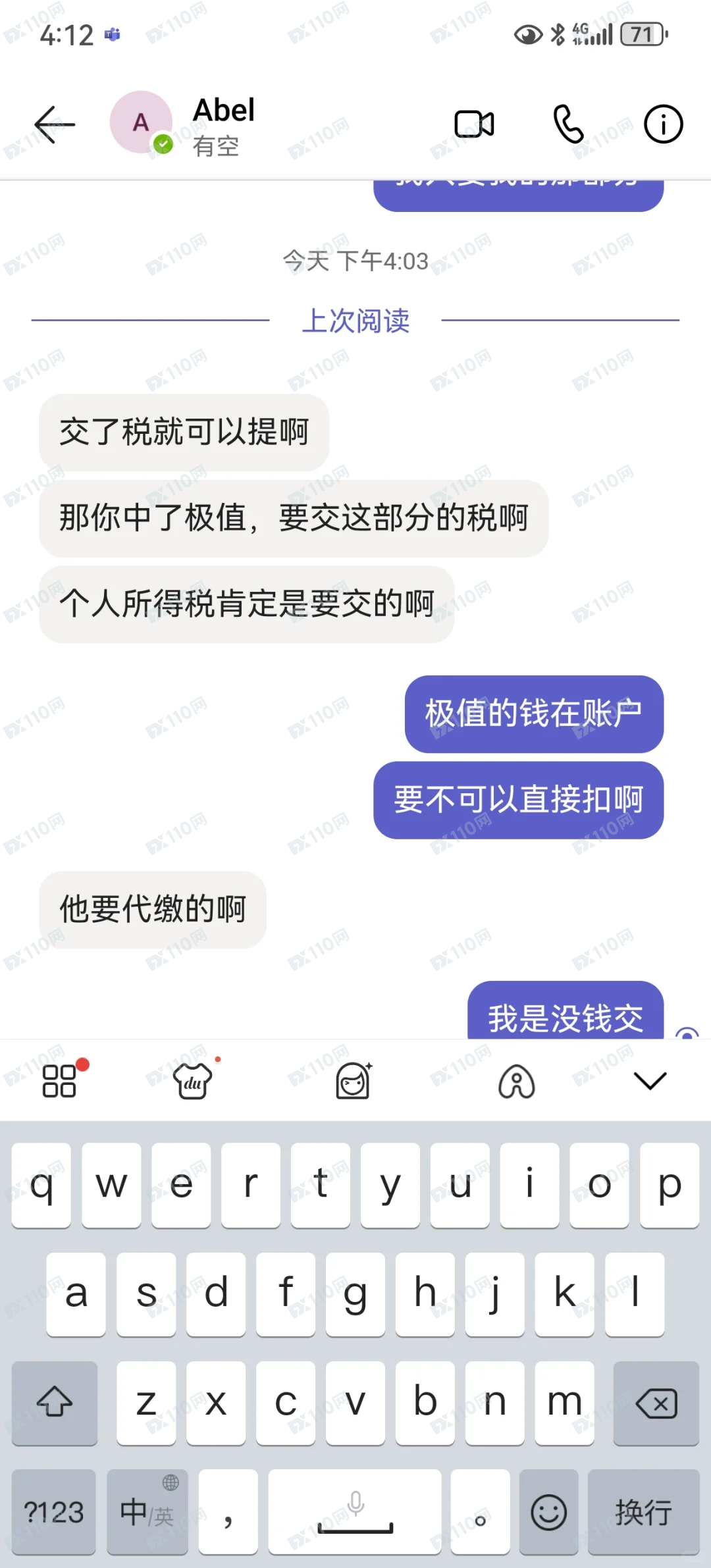Tap the space bar with microphone
711x1568 pixels.
(355, 1512)
